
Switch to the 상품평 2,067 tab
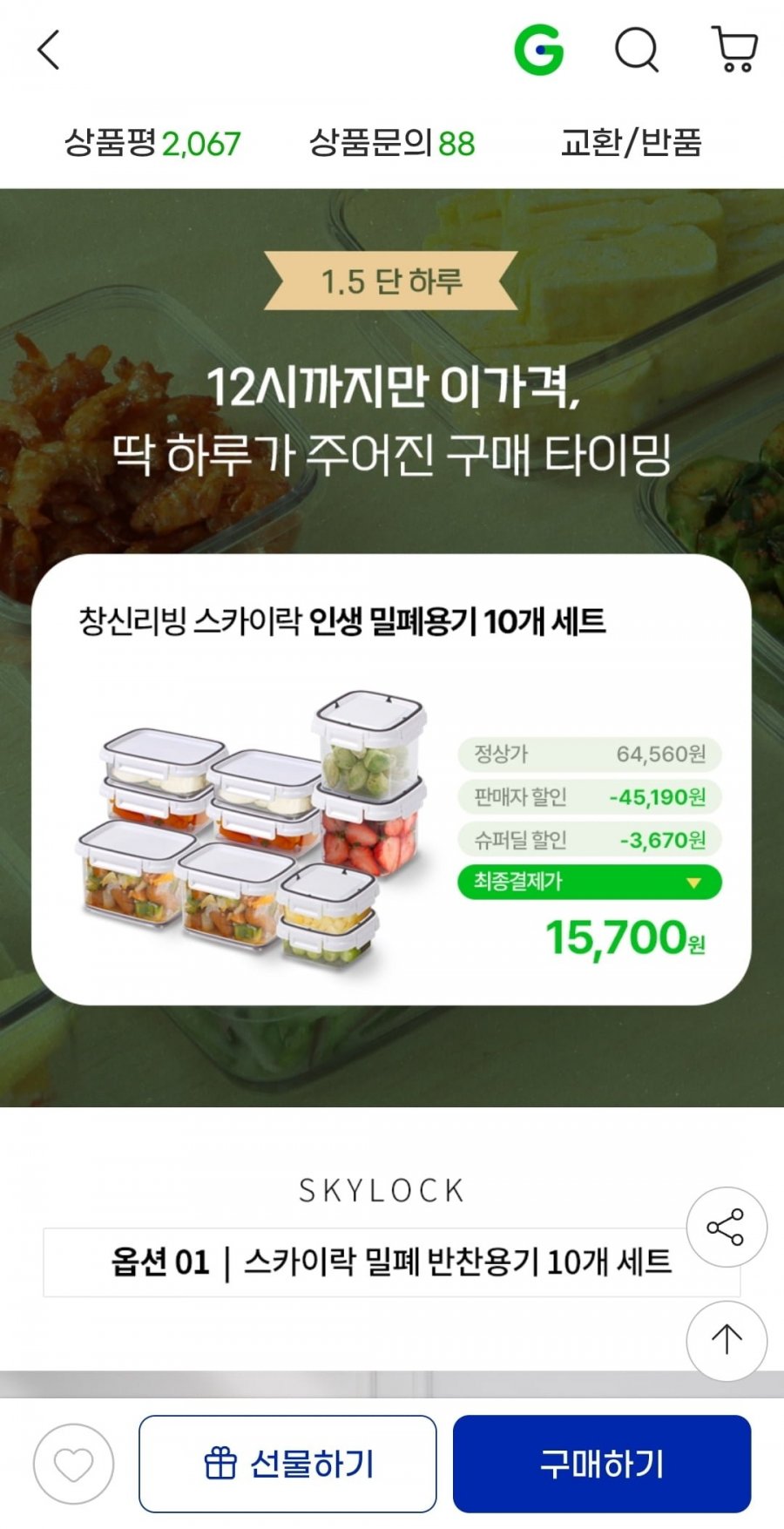pyautogui.click(x=152, y=143)
